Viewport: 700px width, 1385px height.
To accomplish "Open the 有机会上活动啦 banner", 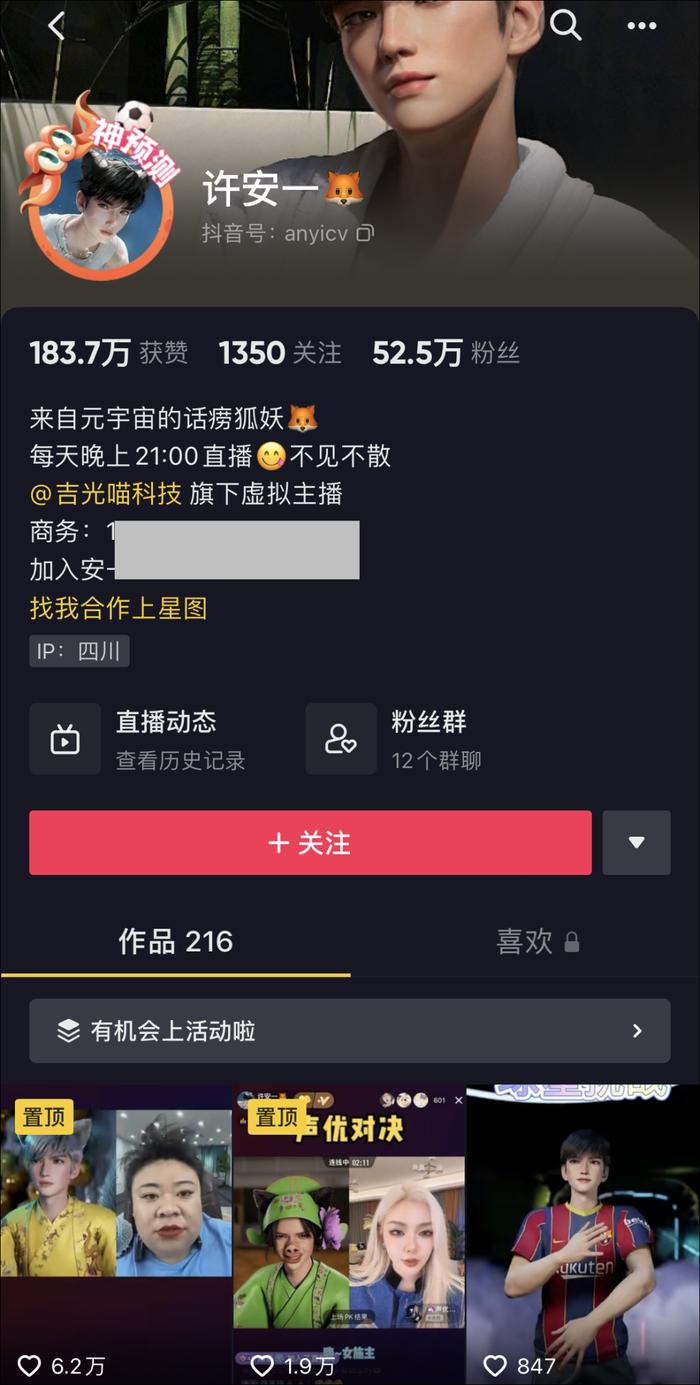I will point(350,1031).
